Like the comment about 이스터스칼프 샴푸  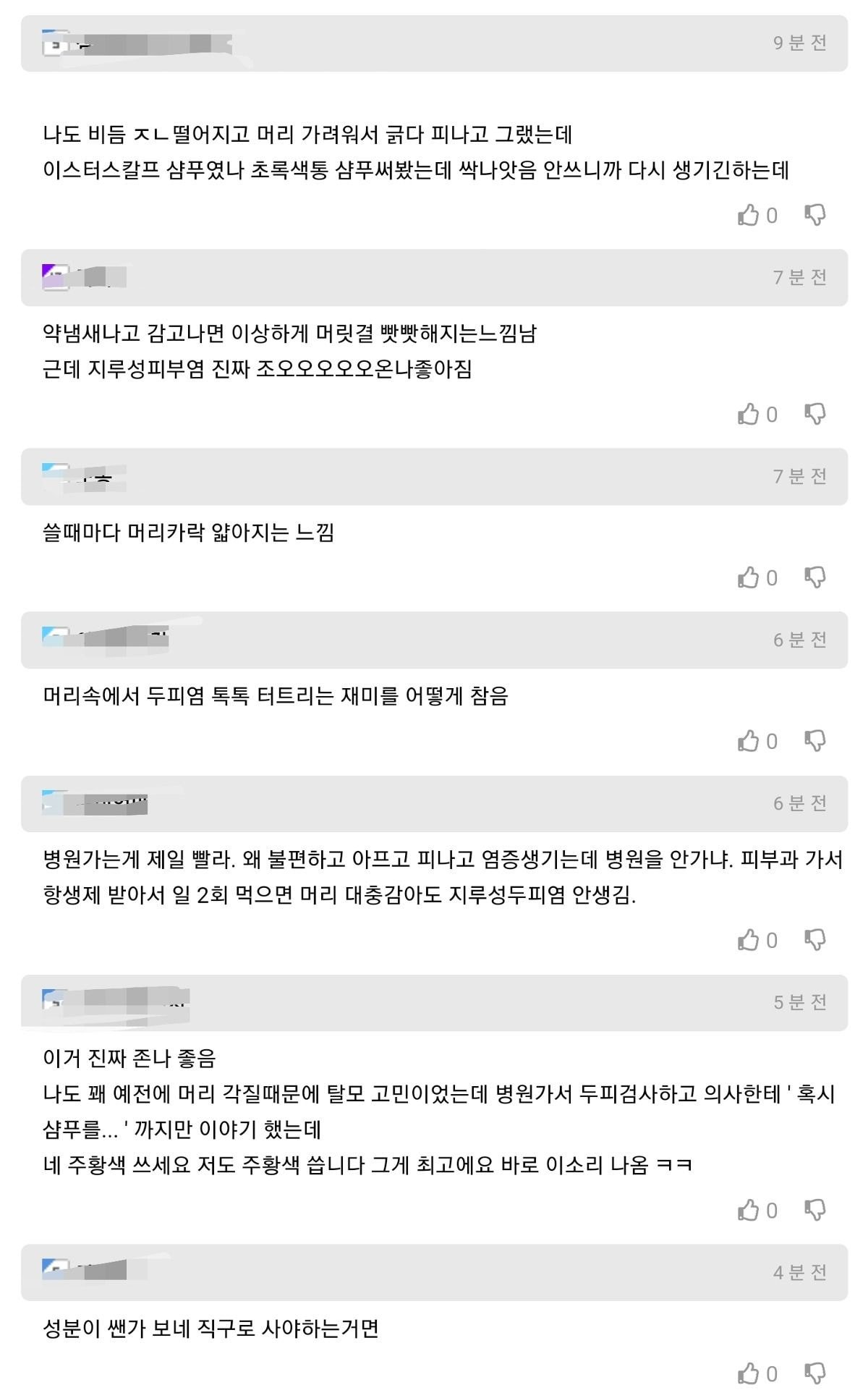tap(748, 215)
